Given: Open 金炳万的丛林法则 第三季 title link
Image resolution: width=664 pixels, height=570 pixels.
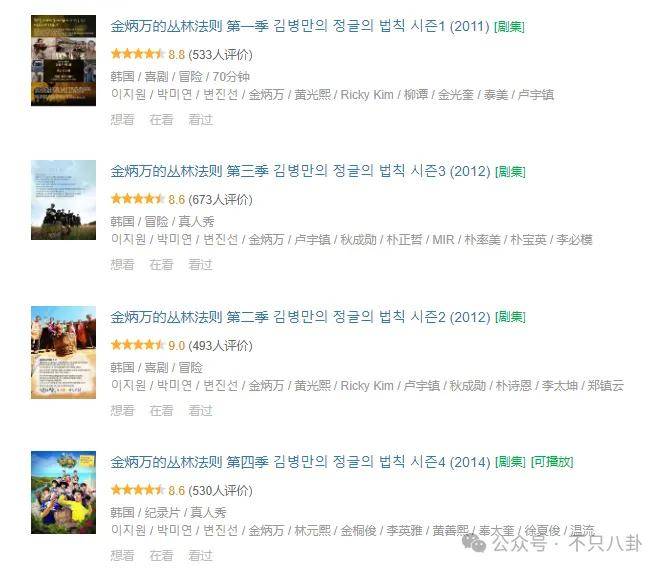Looking at the screenshot, I should click(x=300, y=172).
